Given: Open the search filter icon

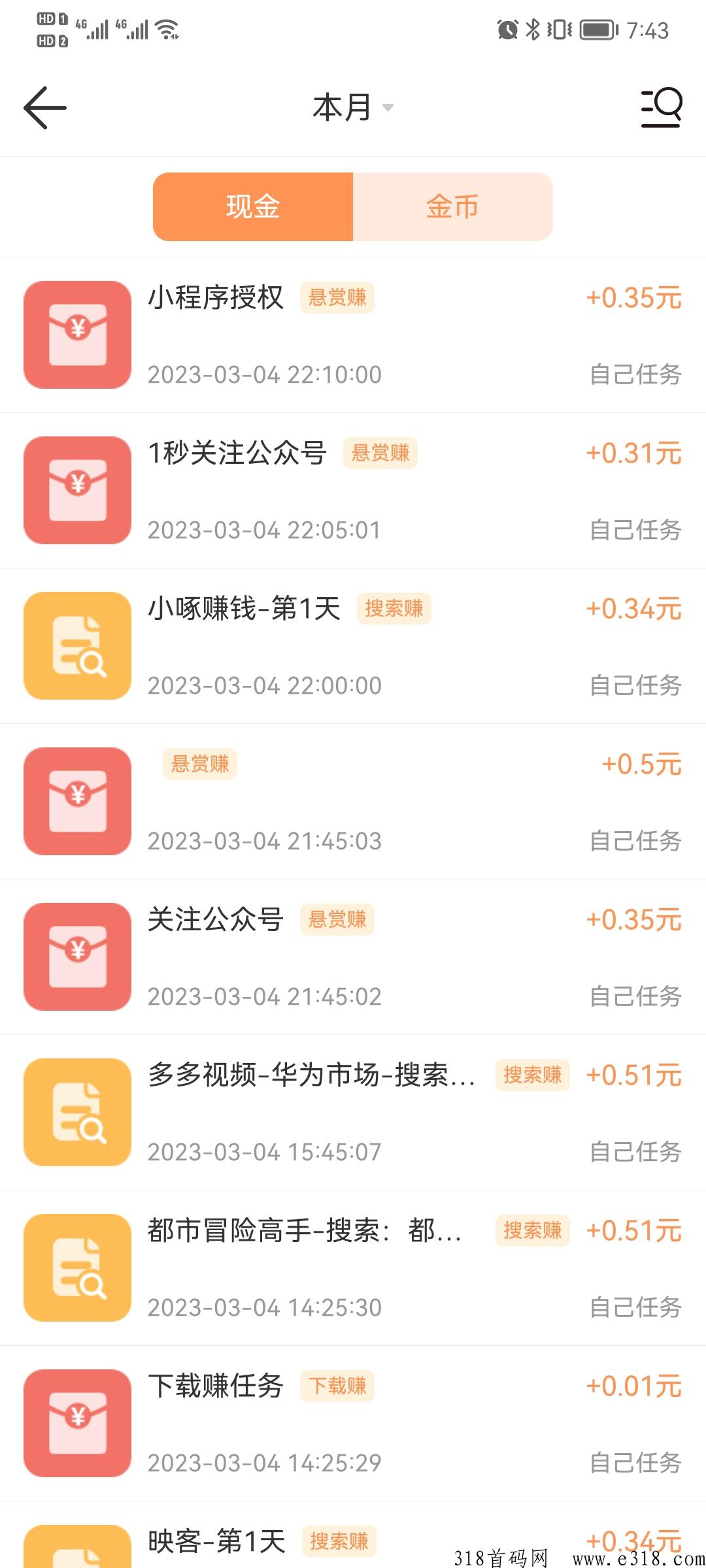Looking at the screenshot, I should [661, 108].
